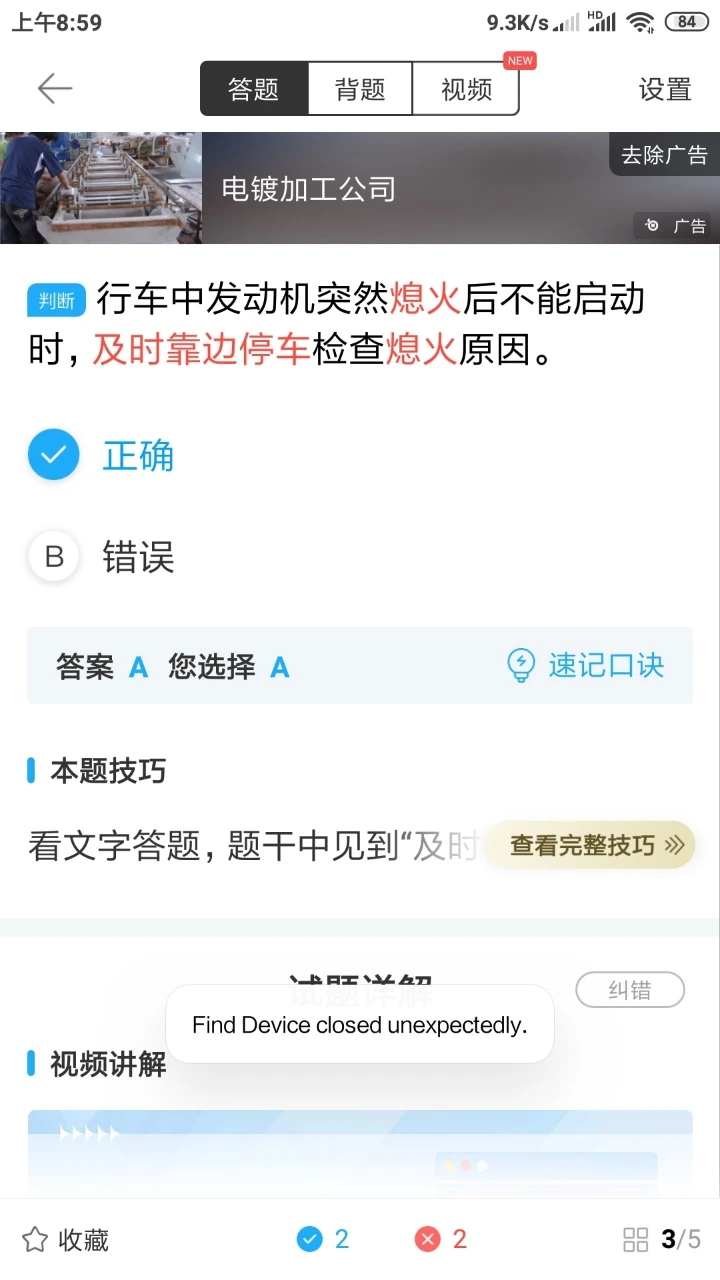Image resolution: width=720 pixels, height=1280 pixels.
Task: Go back with the top-left arrow
Action: (54, 89)
